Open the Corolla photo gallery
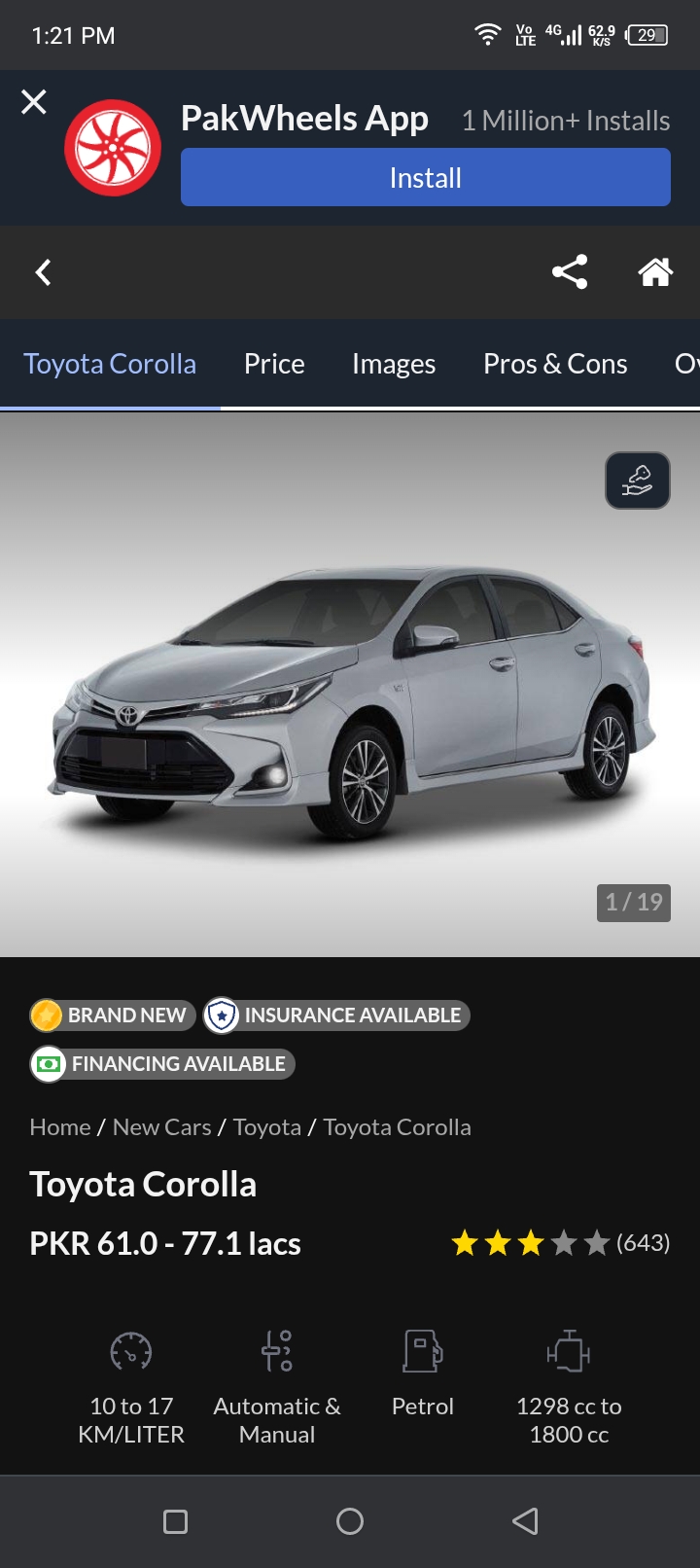Viewport: 700px width, 1568px height. [x=350, y=700]
